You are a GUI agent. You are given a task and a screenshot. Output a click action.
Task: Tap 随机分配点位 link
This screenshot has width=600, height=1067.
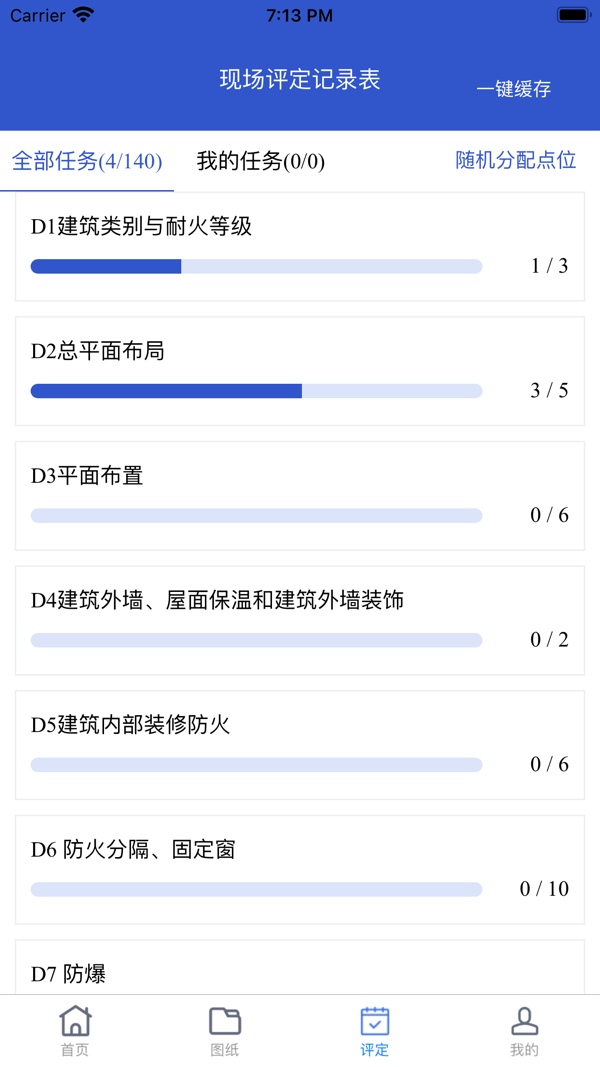[515, 160]
